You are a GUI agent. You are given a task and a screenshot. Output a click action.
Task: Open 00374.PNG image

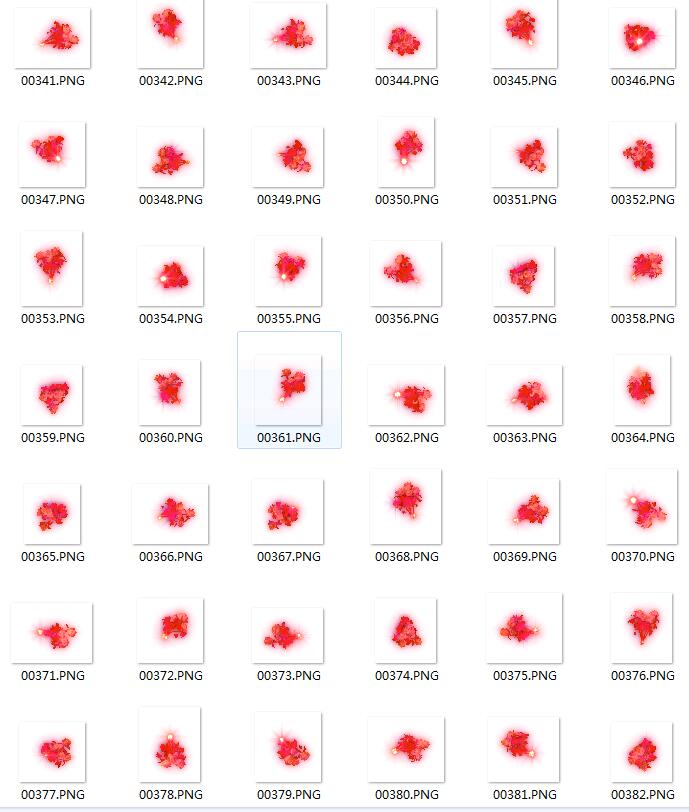point(407,630)
